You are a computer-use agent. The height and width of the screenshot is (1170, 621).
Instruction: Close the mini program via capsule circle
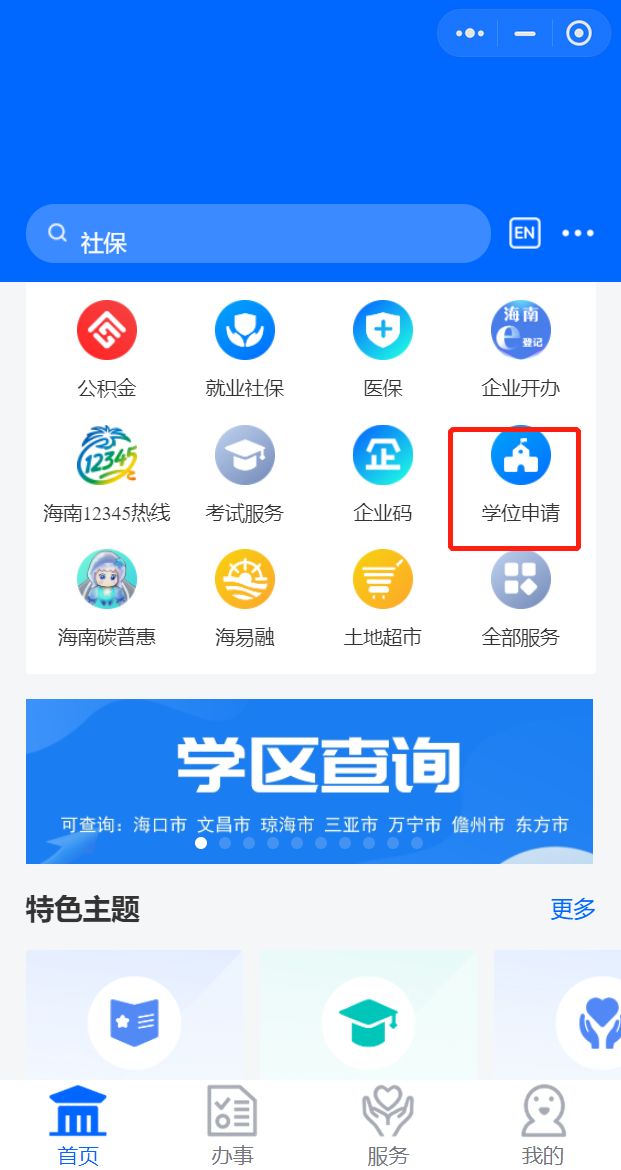pos(579,33)
